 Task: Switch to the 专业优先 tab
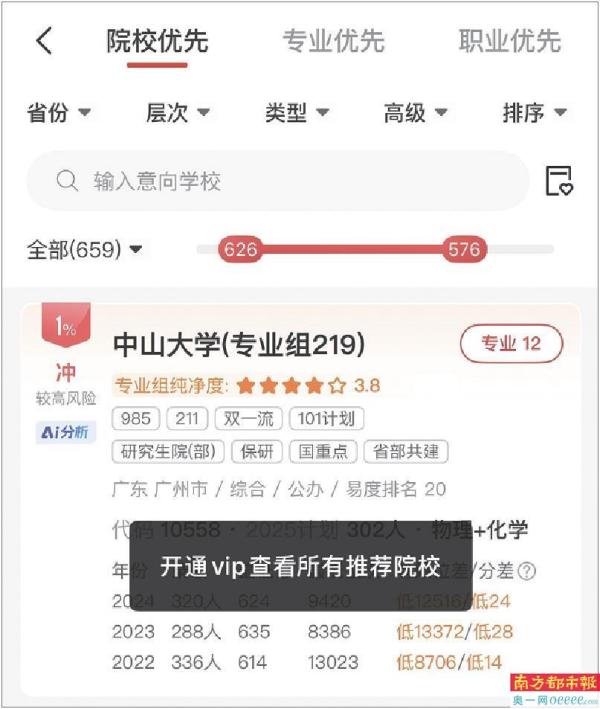click(x=333, y=41)
